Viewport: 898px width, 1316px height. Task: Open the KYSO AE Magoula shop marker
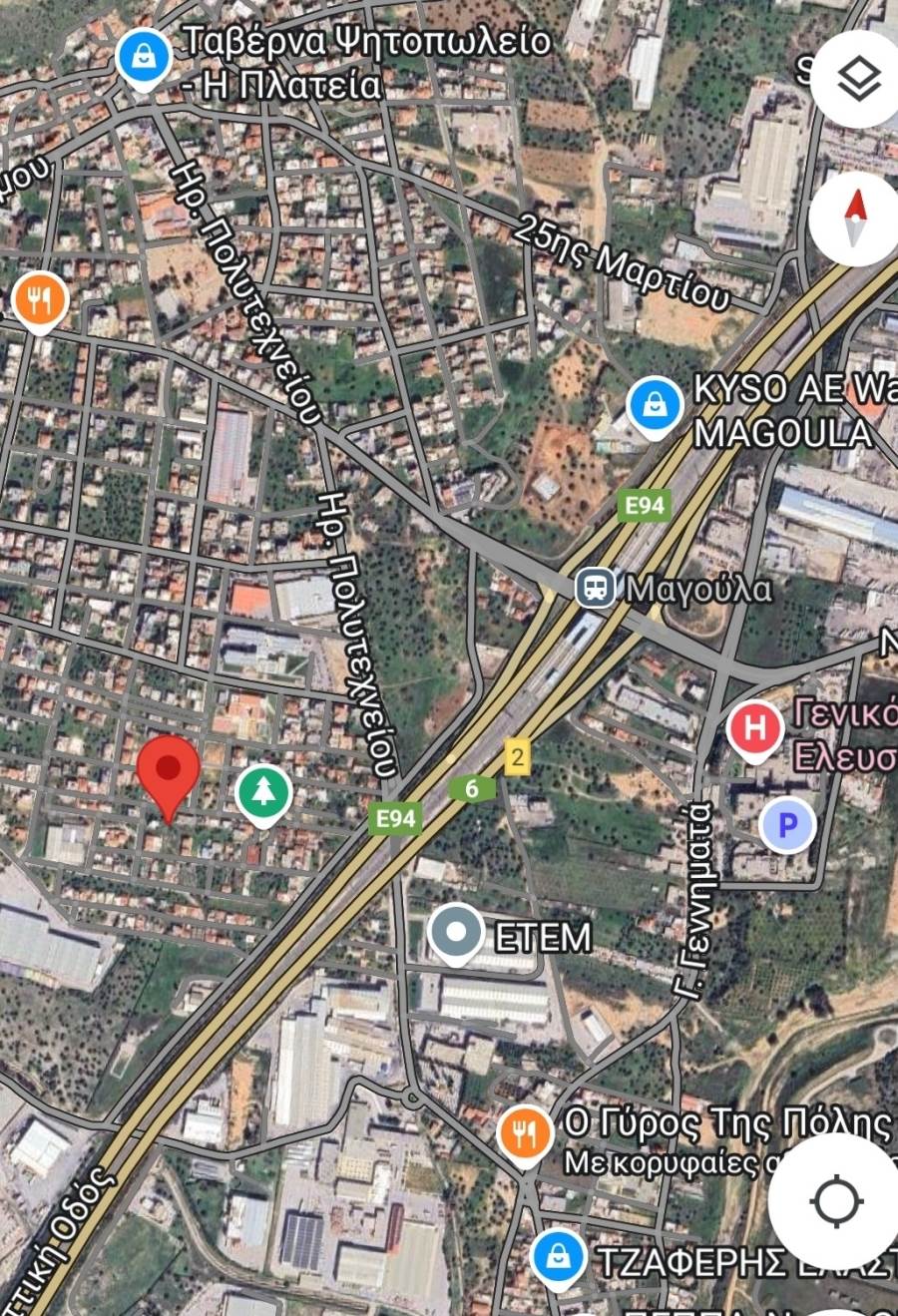point(655,406)
